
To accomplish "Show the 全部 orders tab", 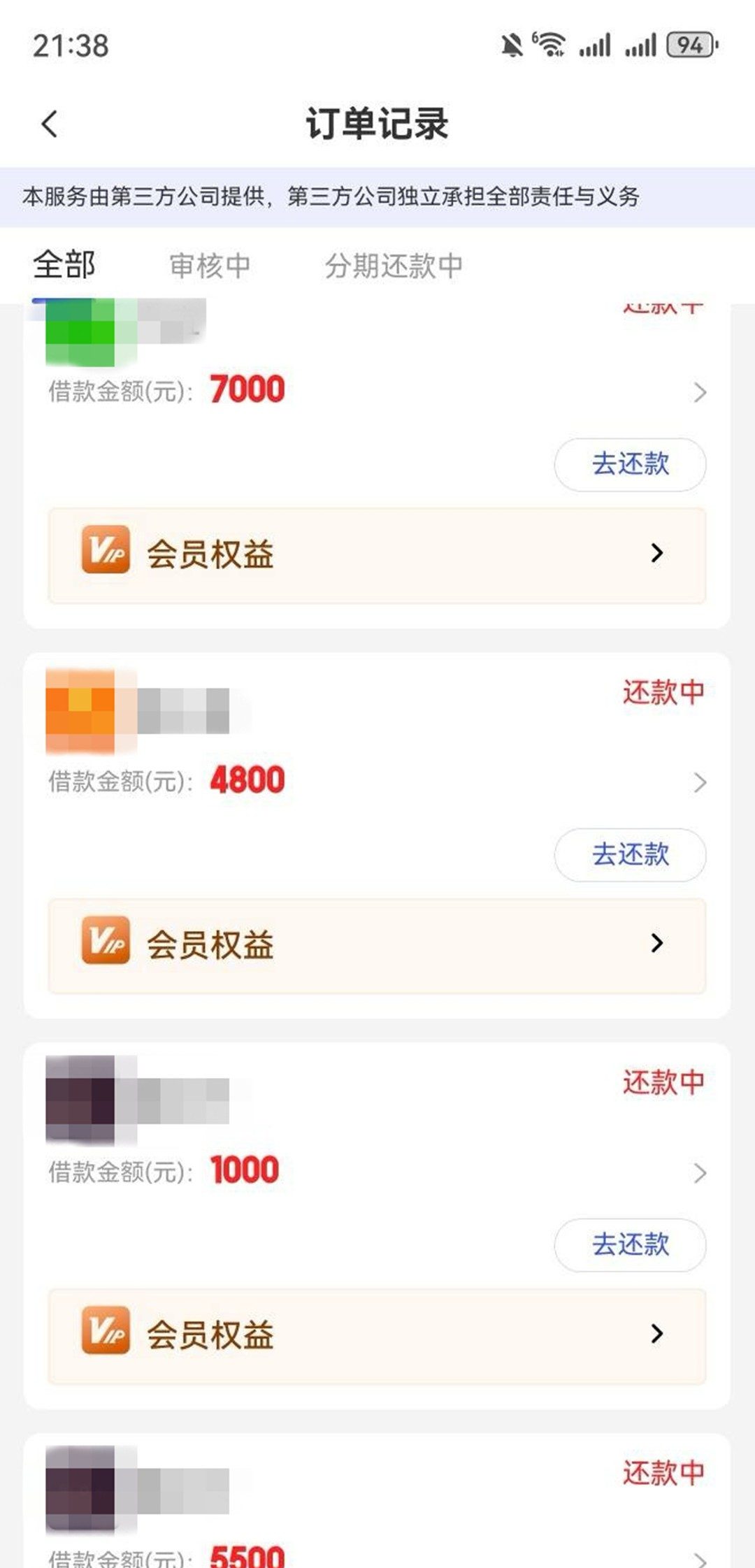I will (64, 265).
